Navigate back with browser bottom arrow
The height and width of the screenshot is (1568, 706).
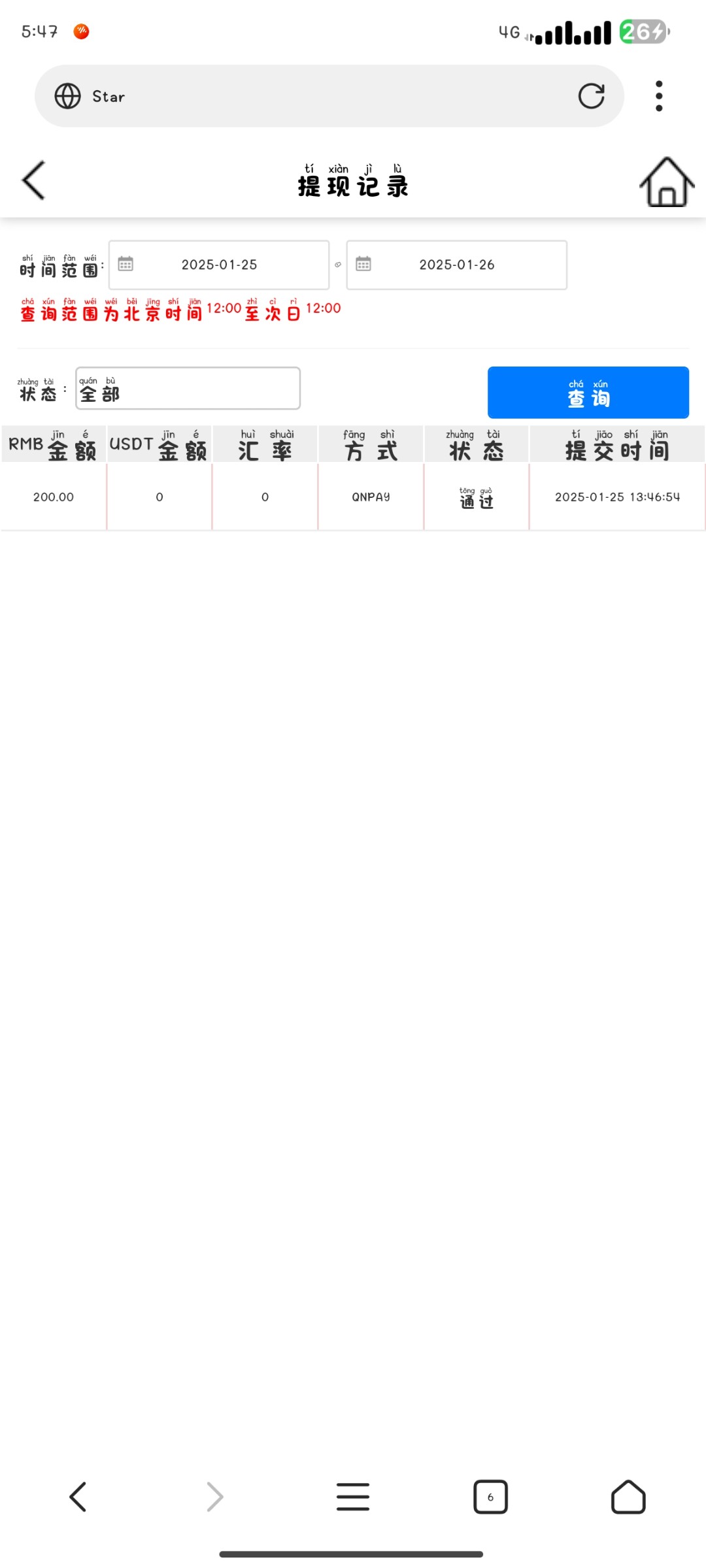(78, 1497)
